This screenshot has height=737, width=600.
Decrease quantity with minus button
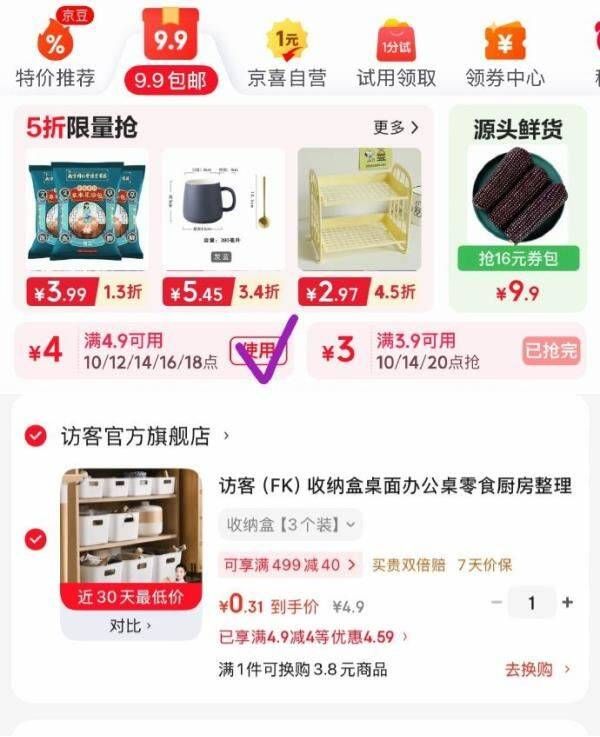497,602
